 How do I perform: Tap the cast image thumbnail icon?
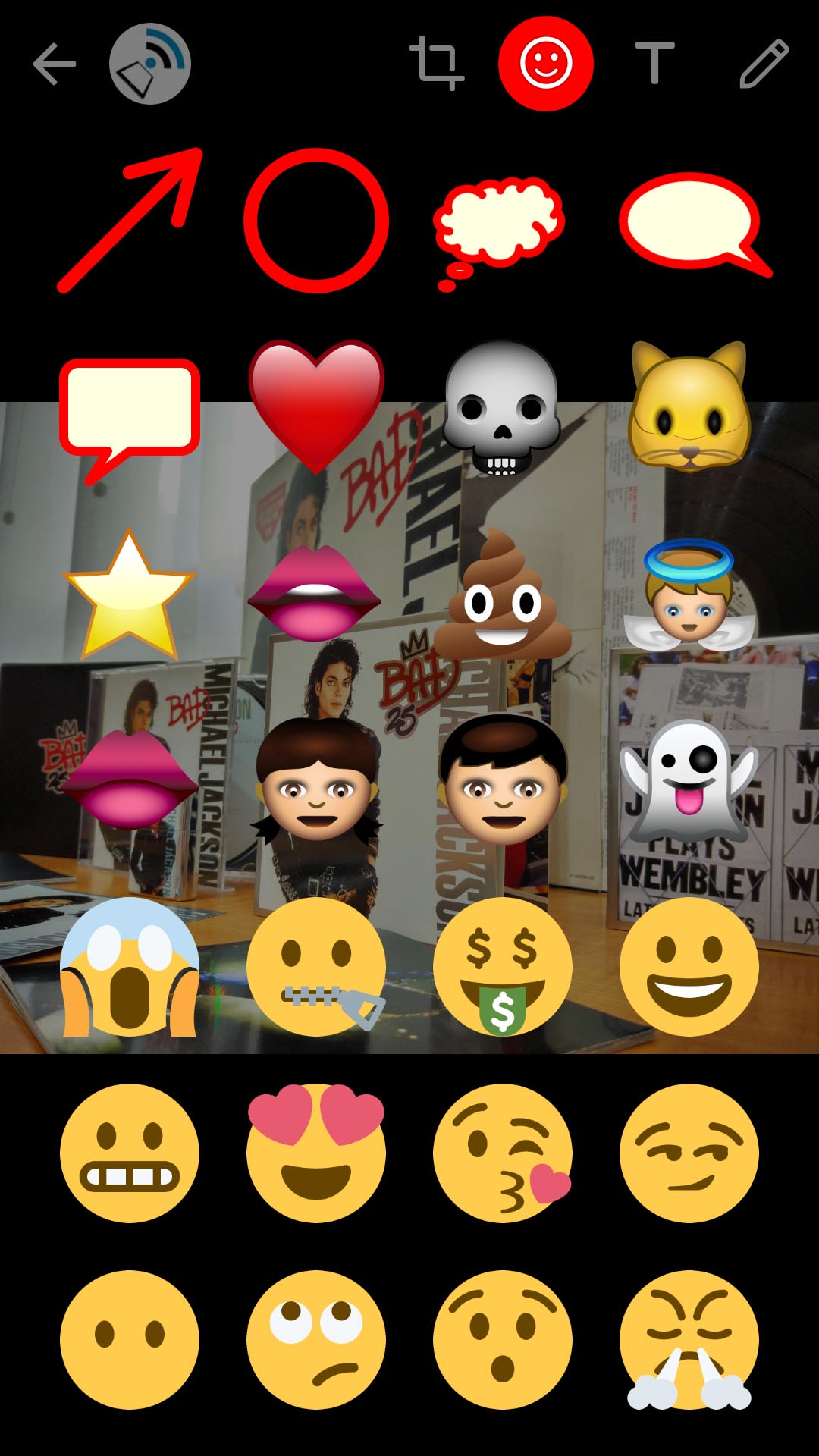150,64
